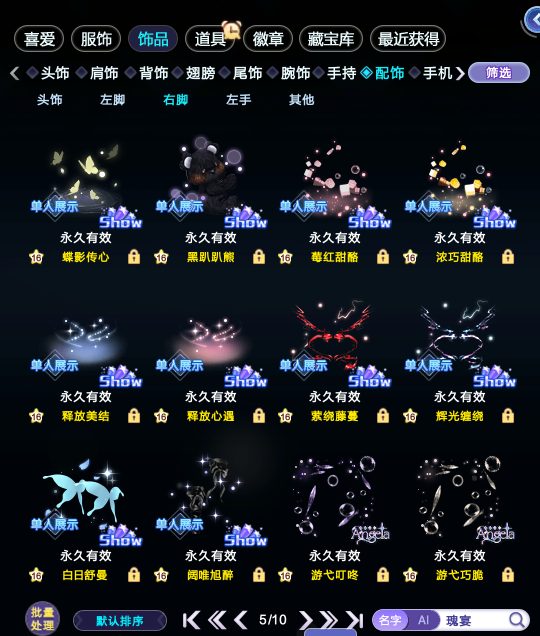Switch search mode to AI

tap(423, 620)
